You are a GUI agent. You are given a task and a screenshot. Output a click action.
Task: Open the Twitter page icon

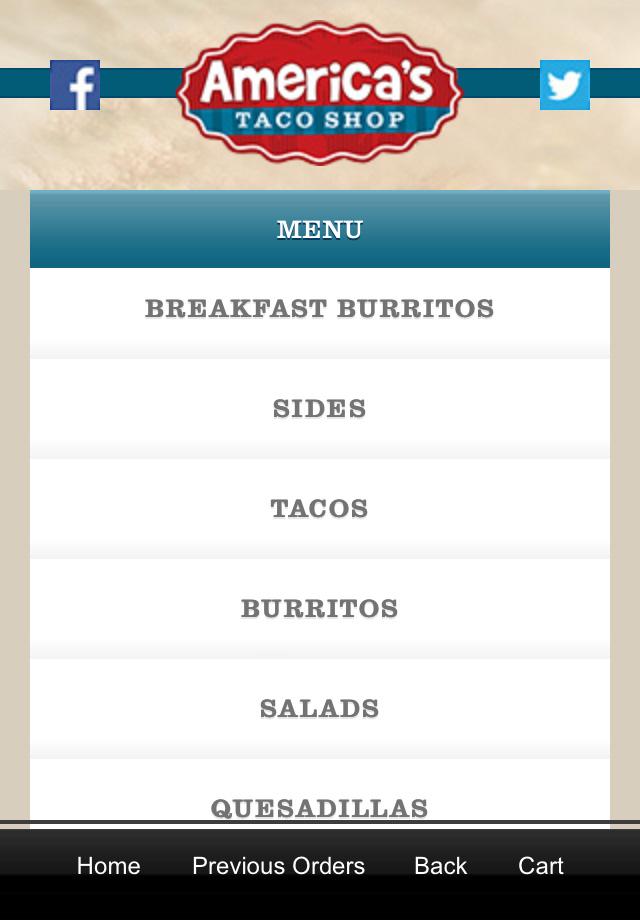point(565,85)
